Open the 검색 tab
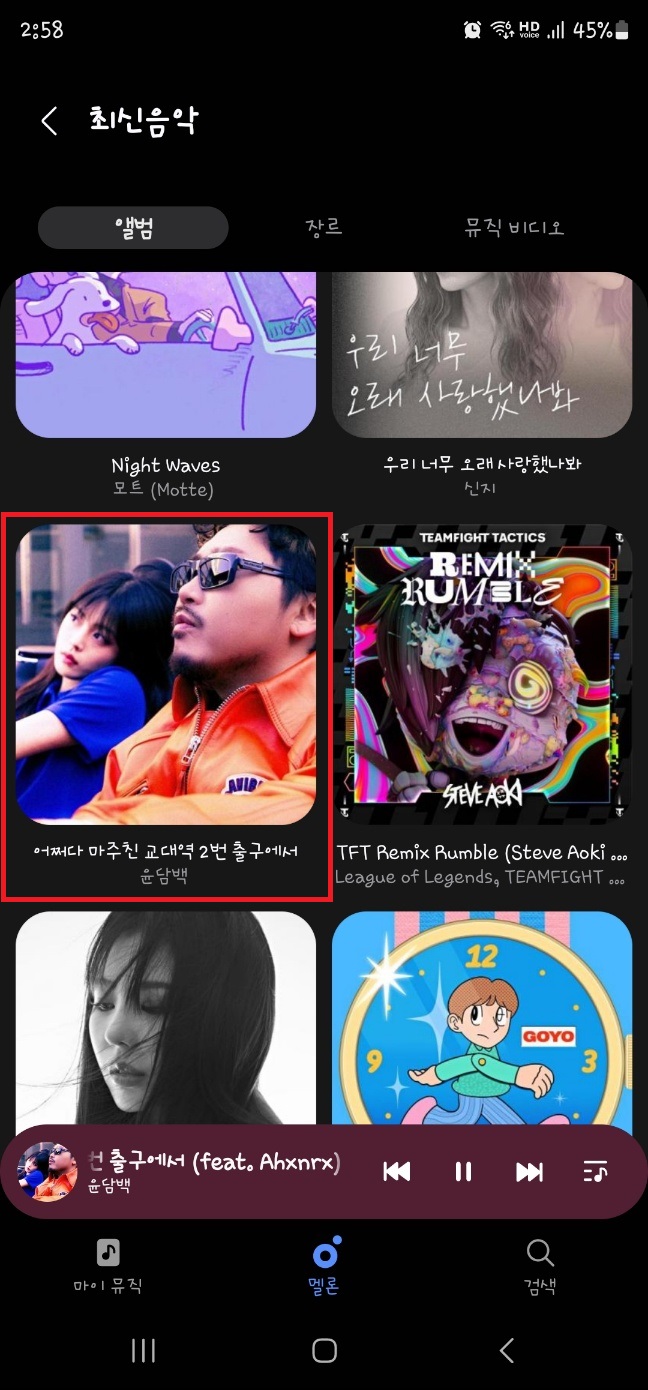 click(x=540, y=1265)
